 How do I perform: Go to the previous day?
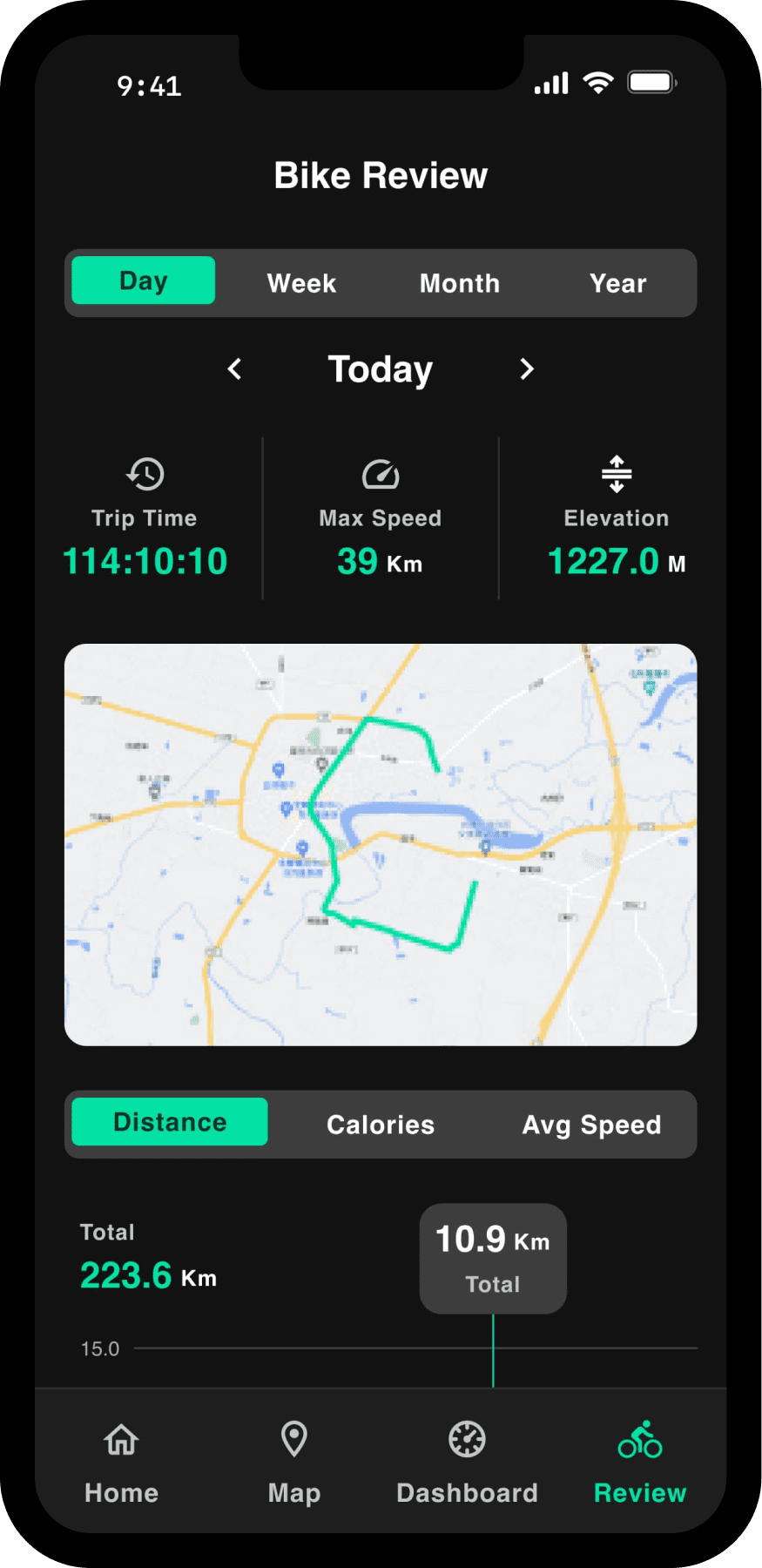tap(234, 369)
